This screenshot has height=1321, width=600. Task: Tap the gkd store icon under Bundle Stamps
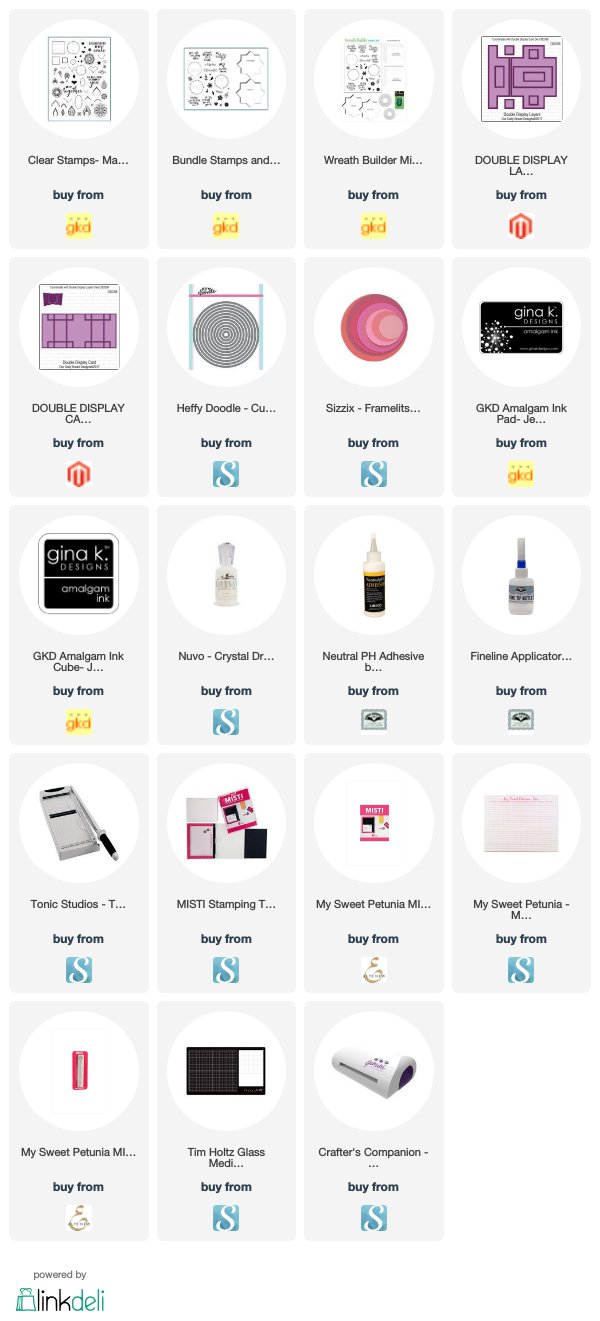pyautogui.click(x=226, y=224)
